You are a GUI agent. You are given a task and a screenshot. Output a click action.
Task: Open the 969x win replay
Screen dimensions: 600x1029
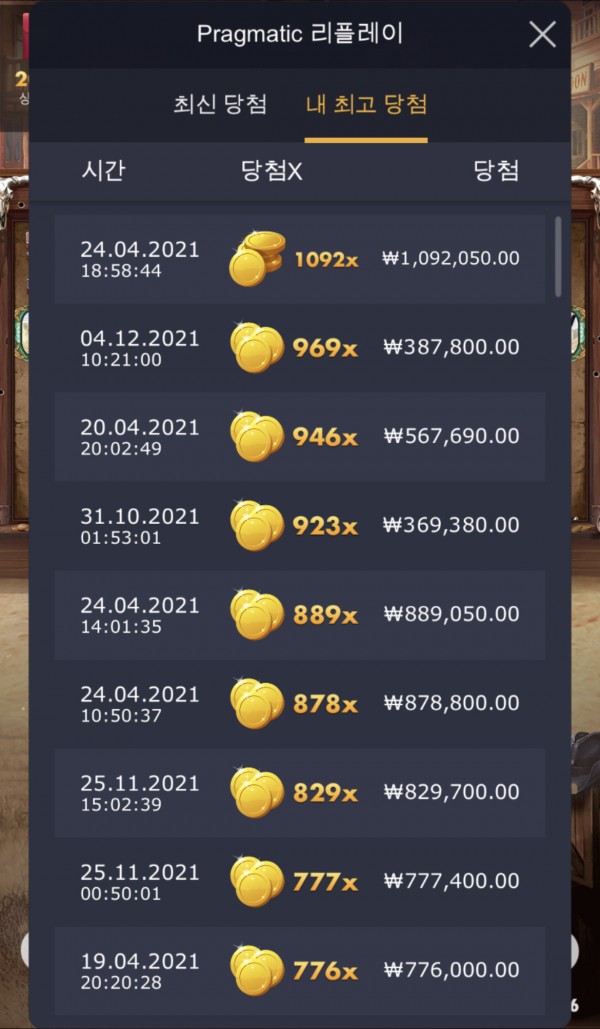point(300,348)
